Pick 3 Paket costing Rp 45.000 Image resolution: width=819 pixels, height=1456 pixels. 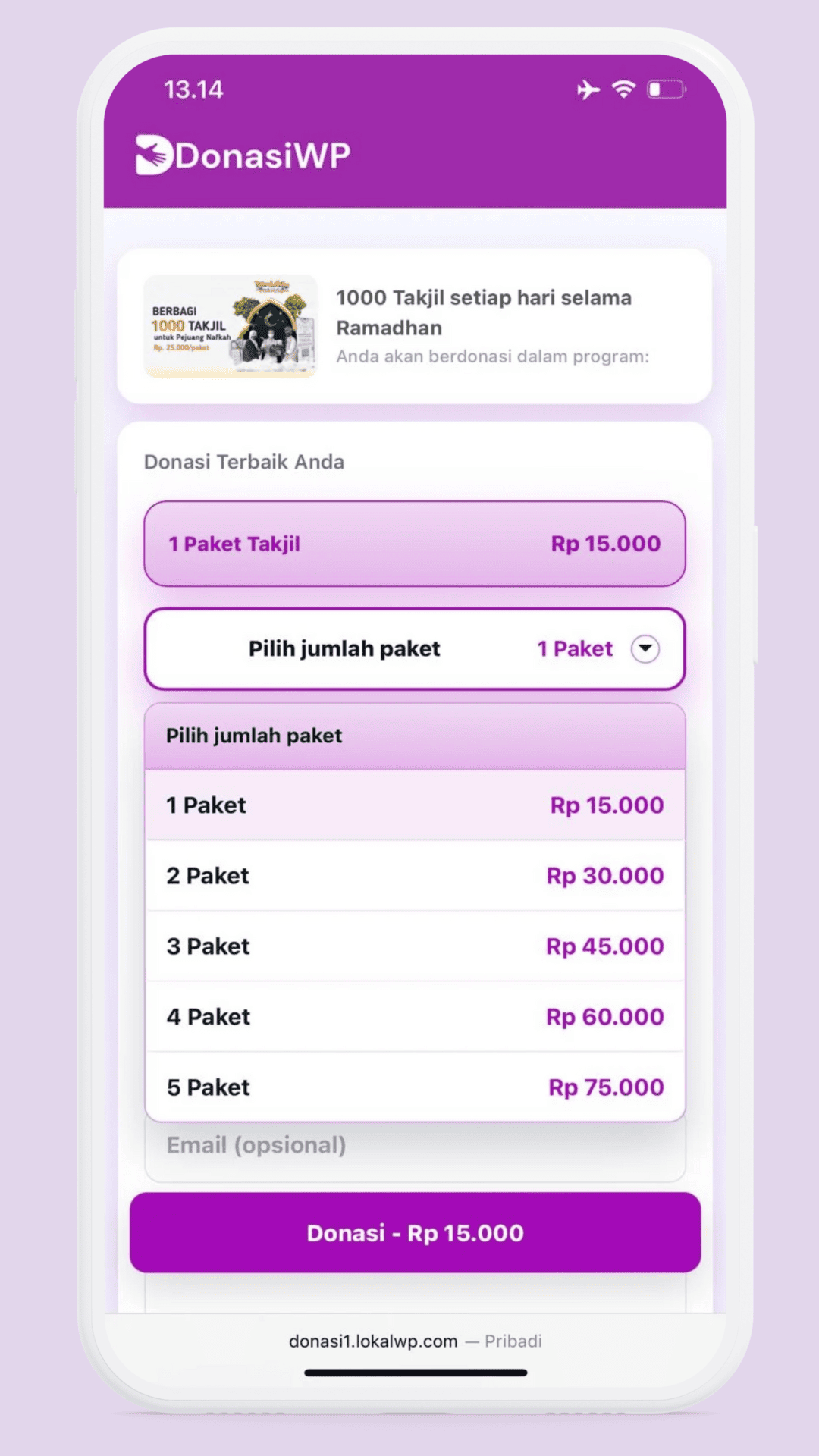pyautogui.click(x=414, y=946)
